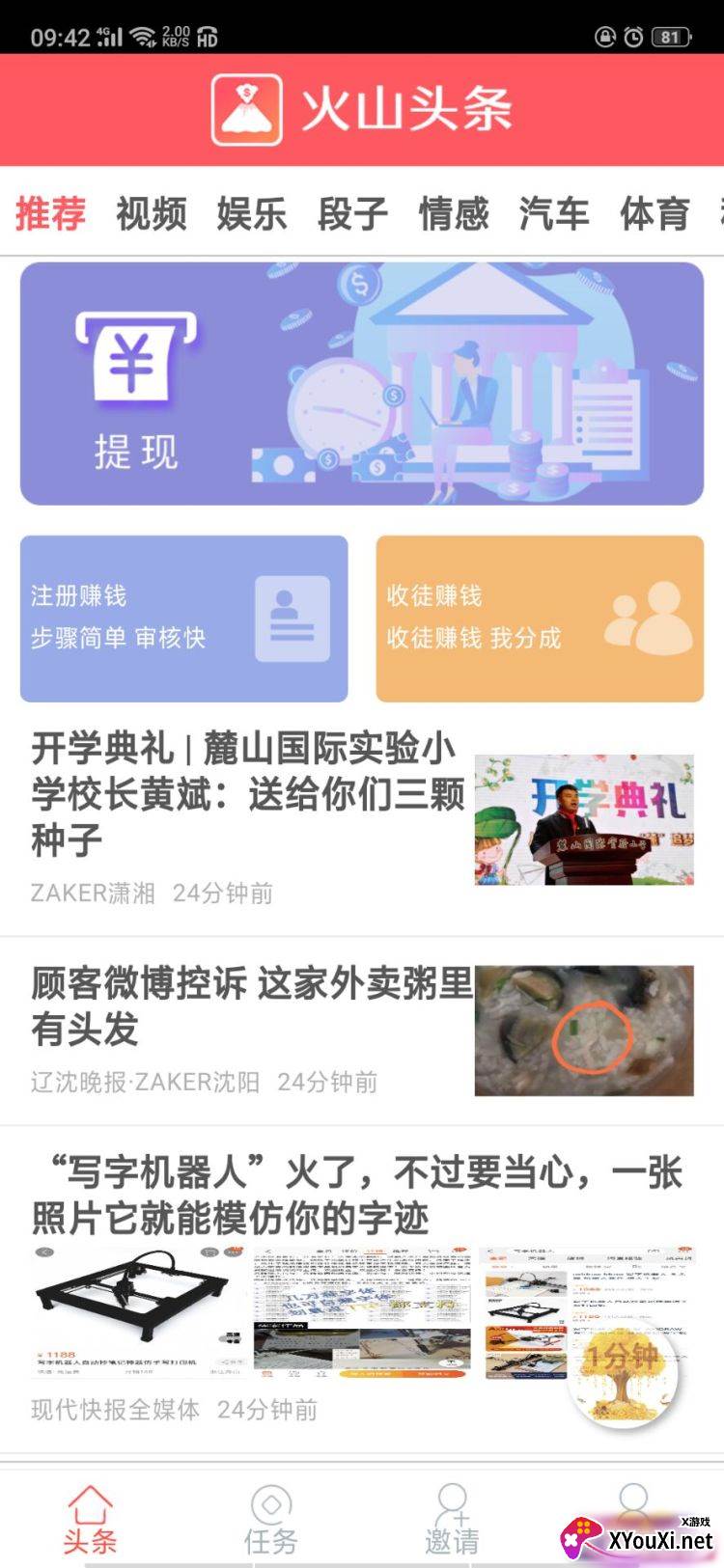
Task: Go to the 任务 tab
Action: pos(271,1520)
